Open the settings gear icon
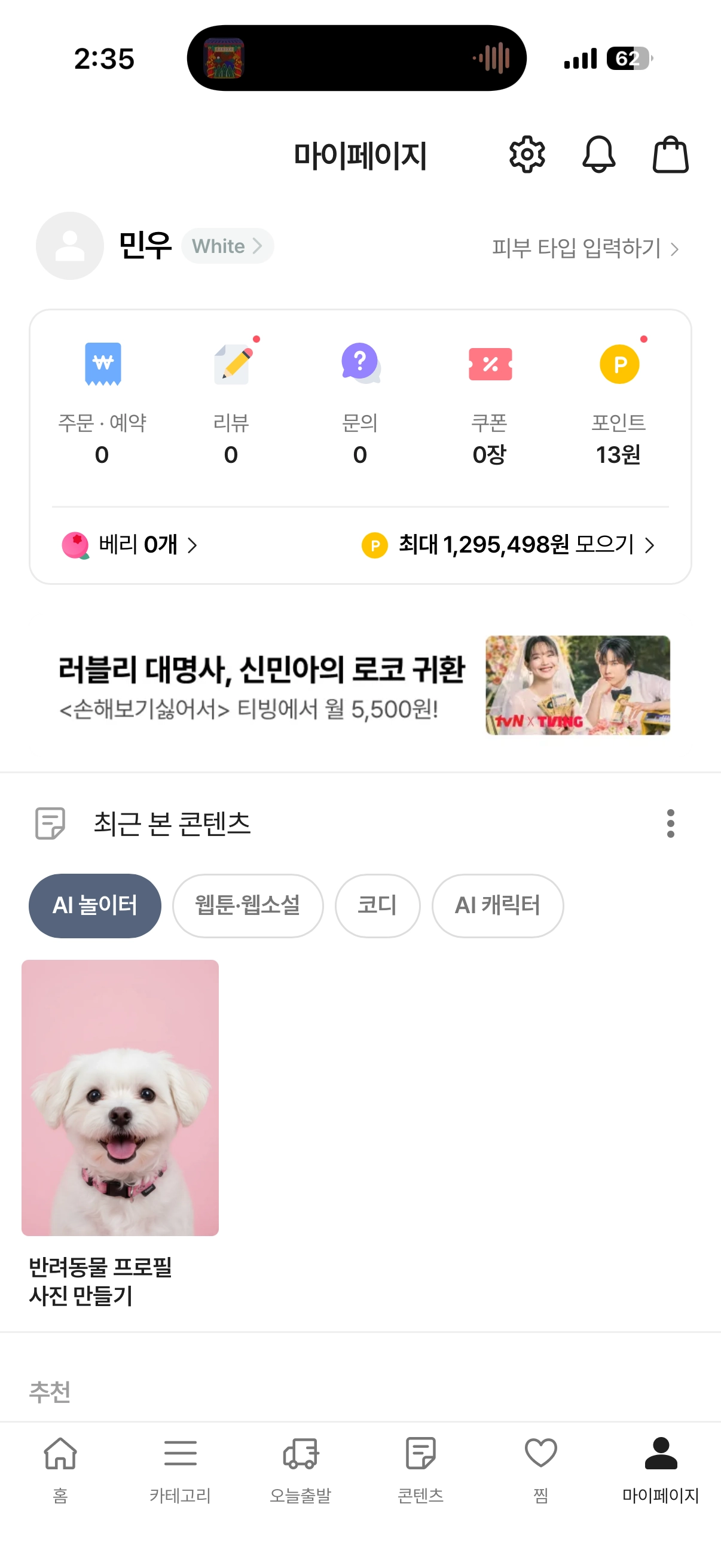 click(526, 155)
